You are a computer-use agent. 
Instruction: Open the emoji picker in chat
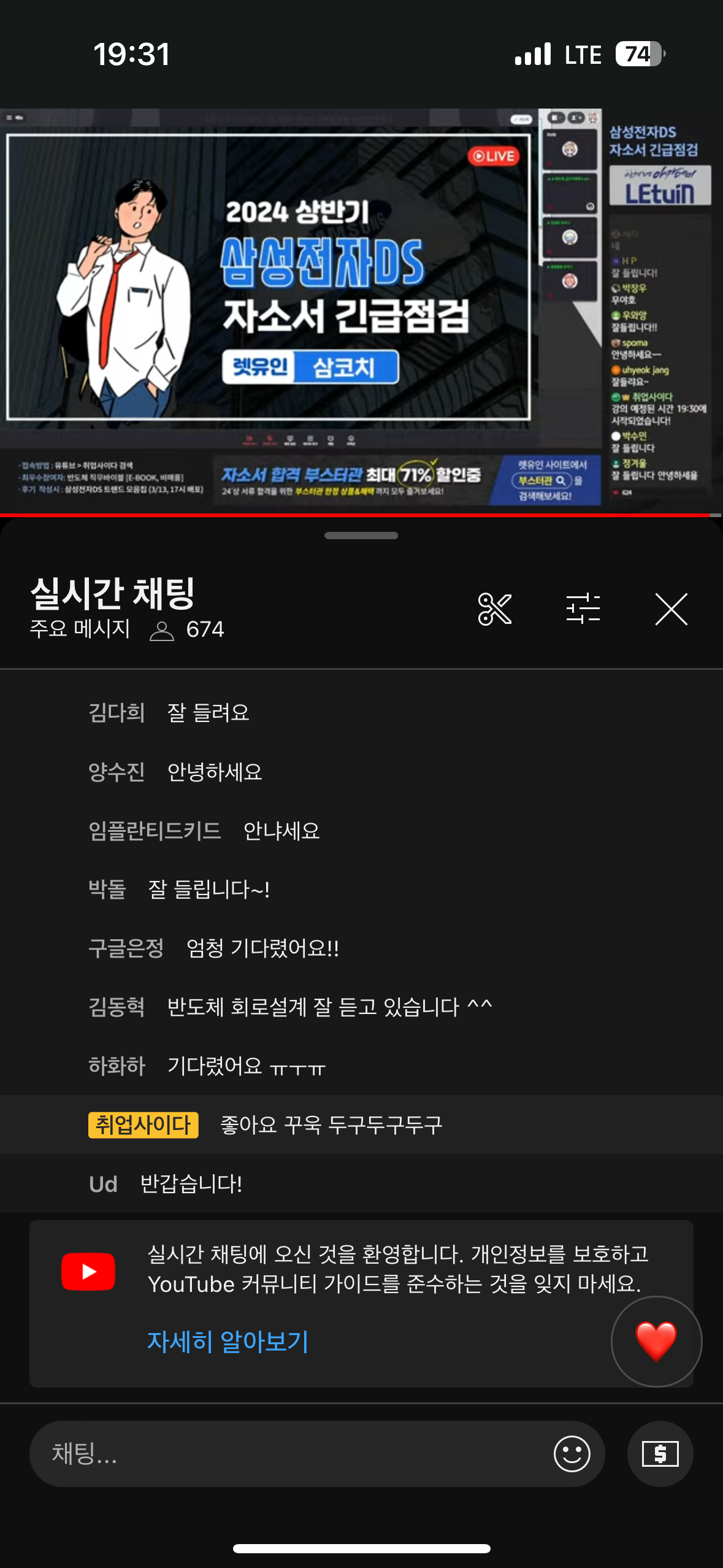tap(572, 1453)
